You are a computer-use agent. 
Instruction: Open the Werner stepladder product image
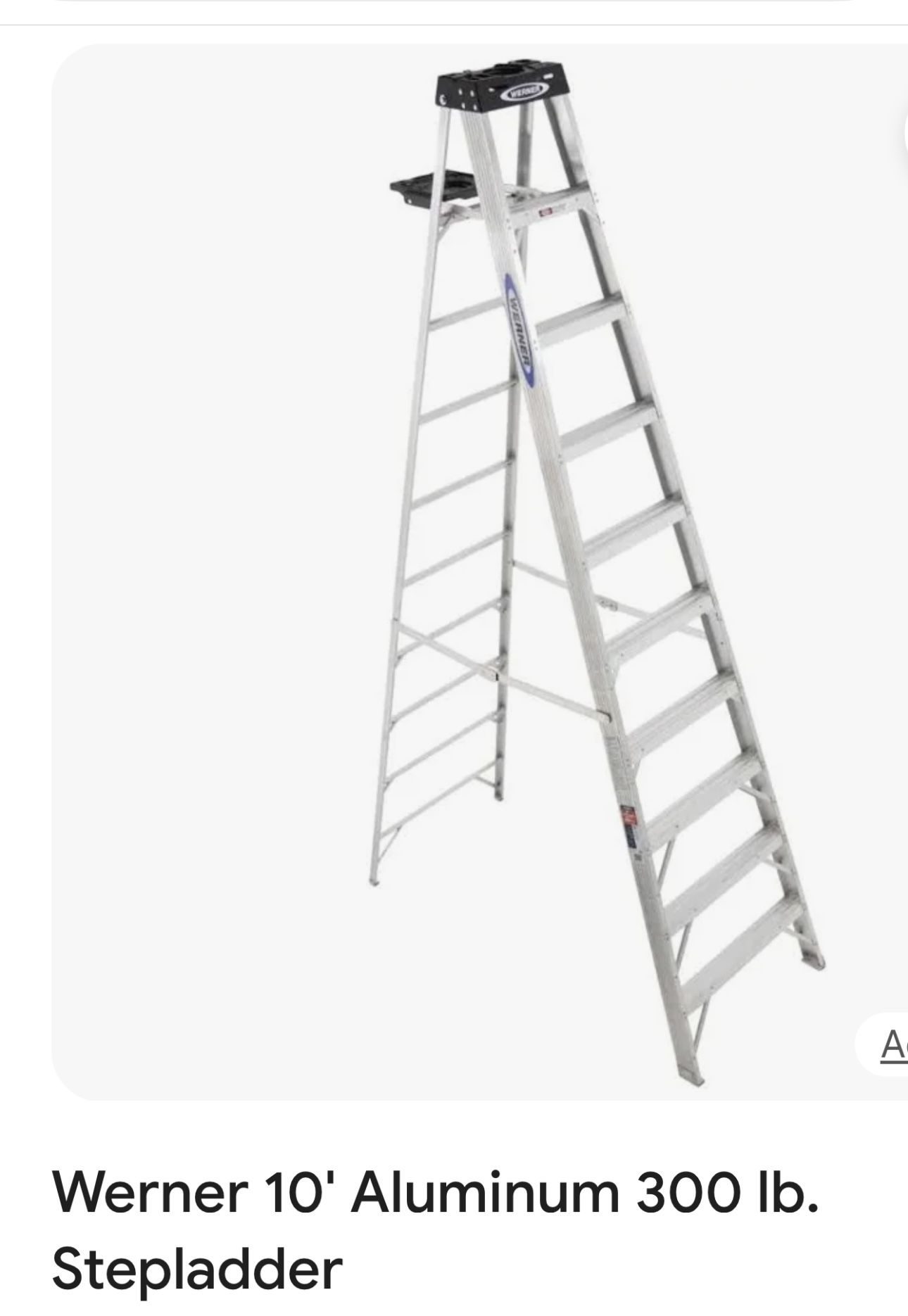(x=479, y=571)
